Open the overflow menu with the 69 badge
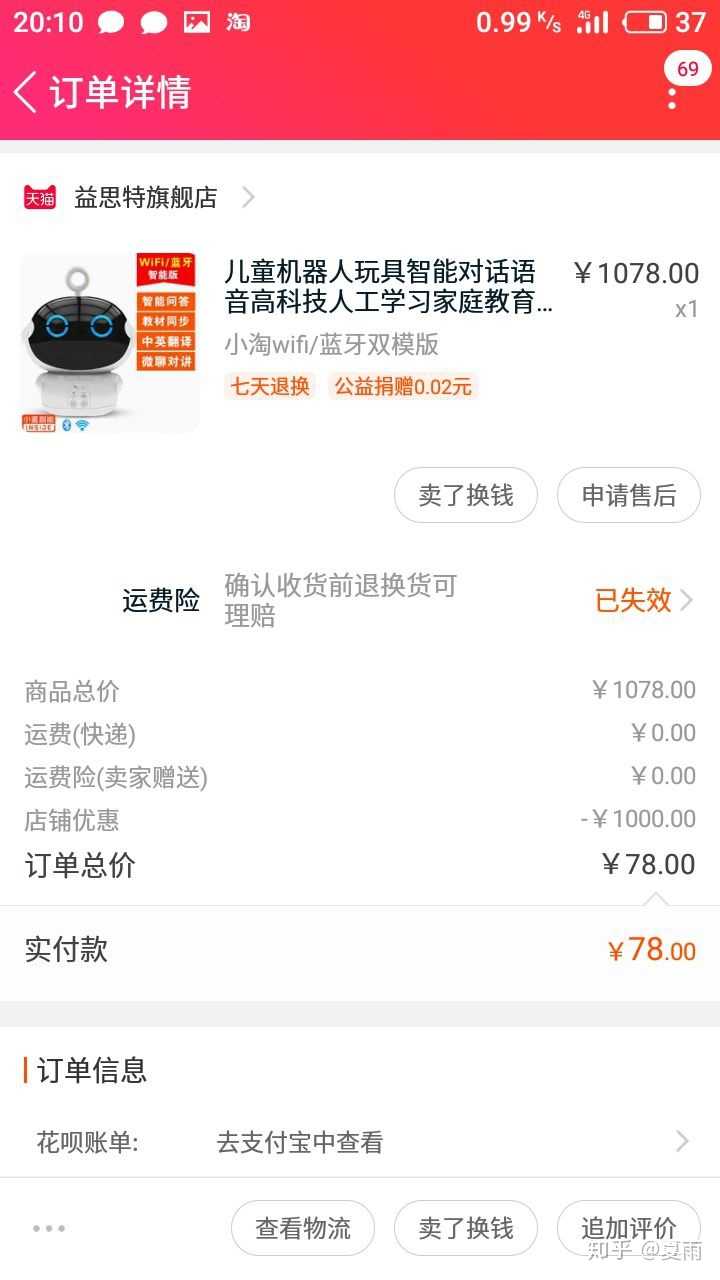This screenshot has width=720, height=1280. 672,95
